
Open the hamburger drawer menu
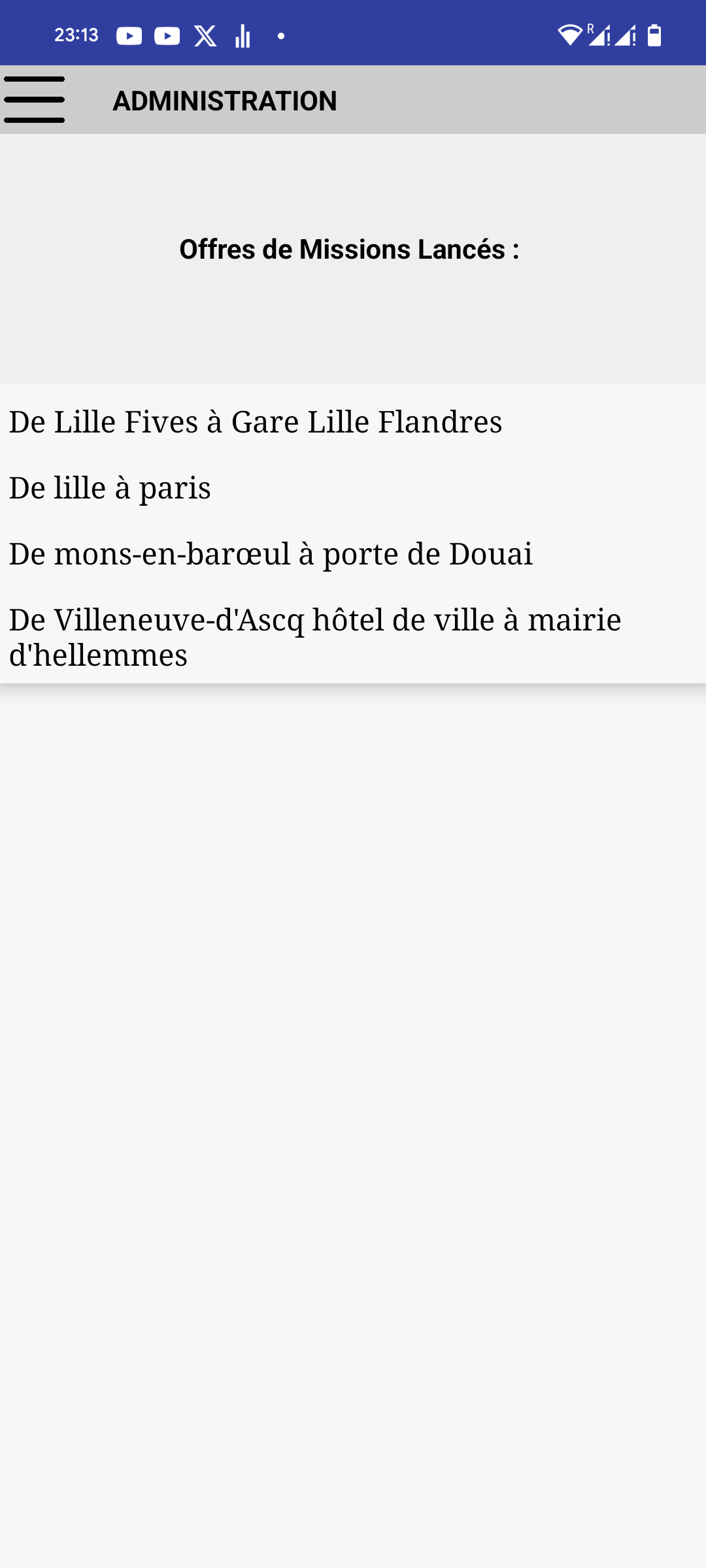[x=34, y=99]
